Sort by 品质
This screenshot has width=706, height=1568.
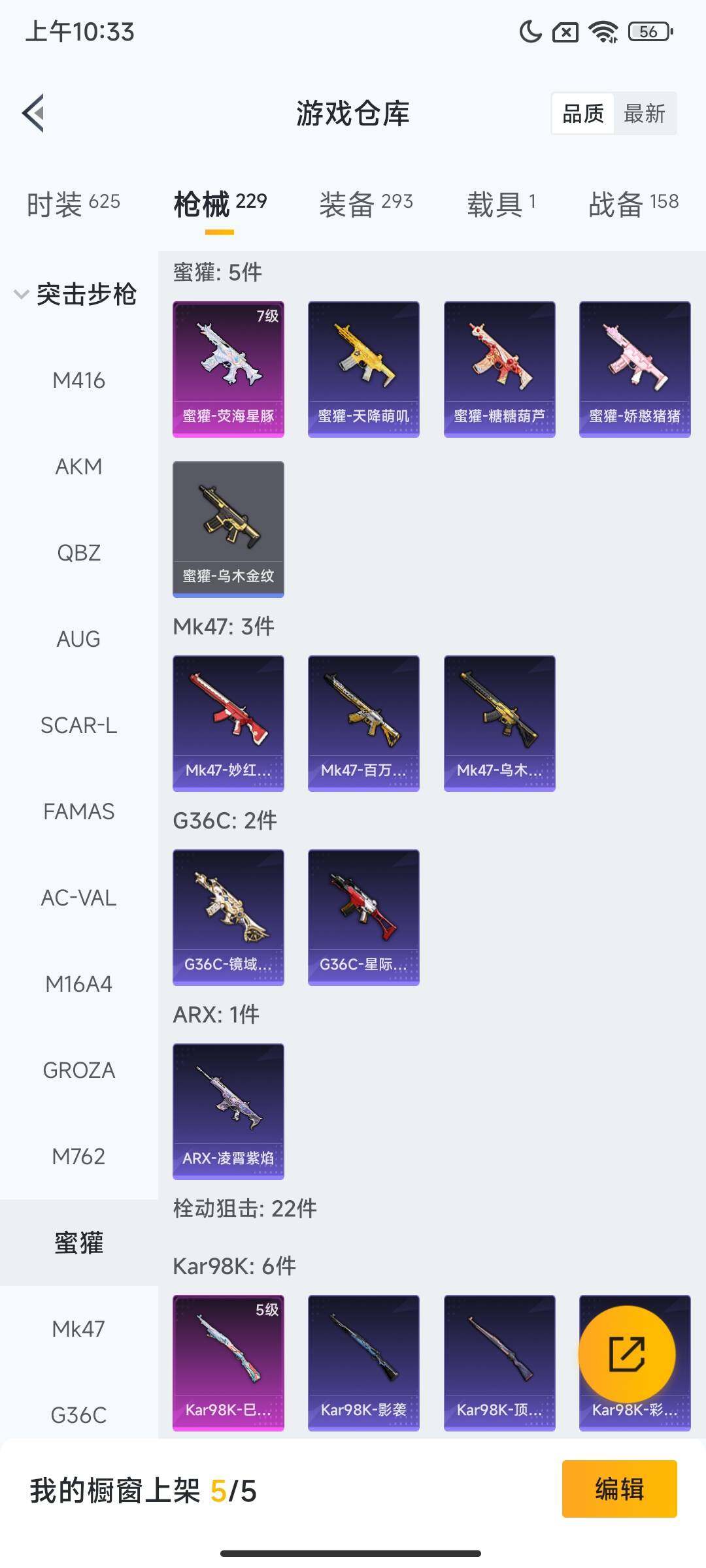[x=582, y=114]
